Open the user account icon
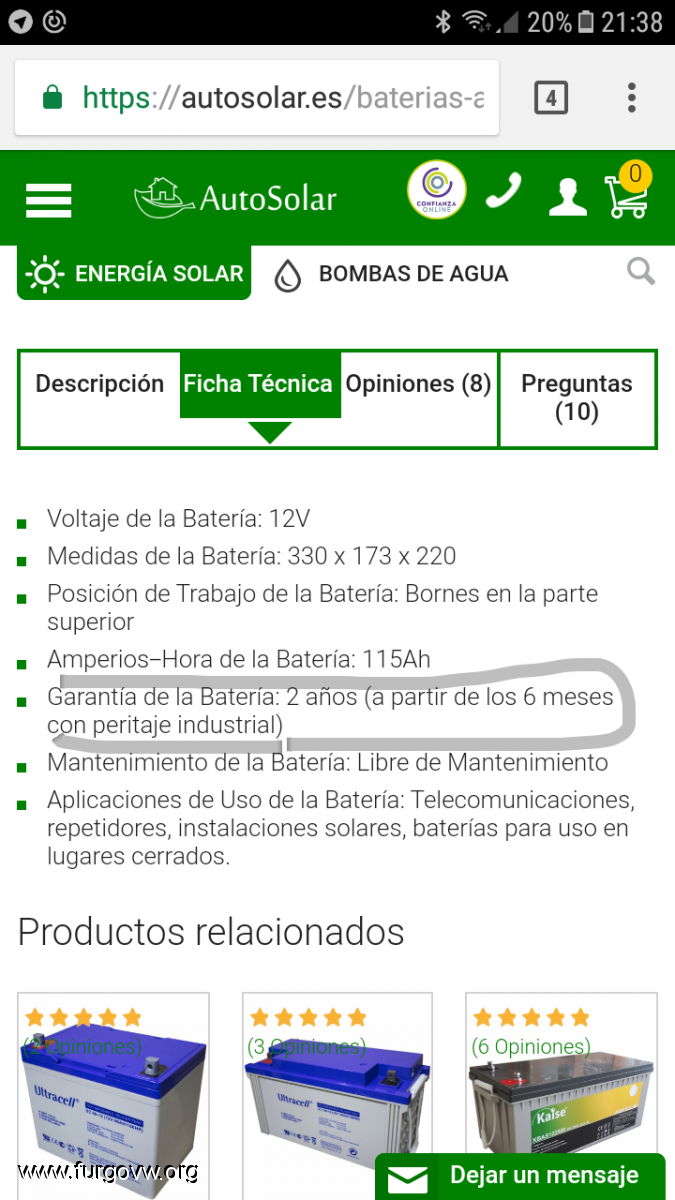 tap(567, 197)
